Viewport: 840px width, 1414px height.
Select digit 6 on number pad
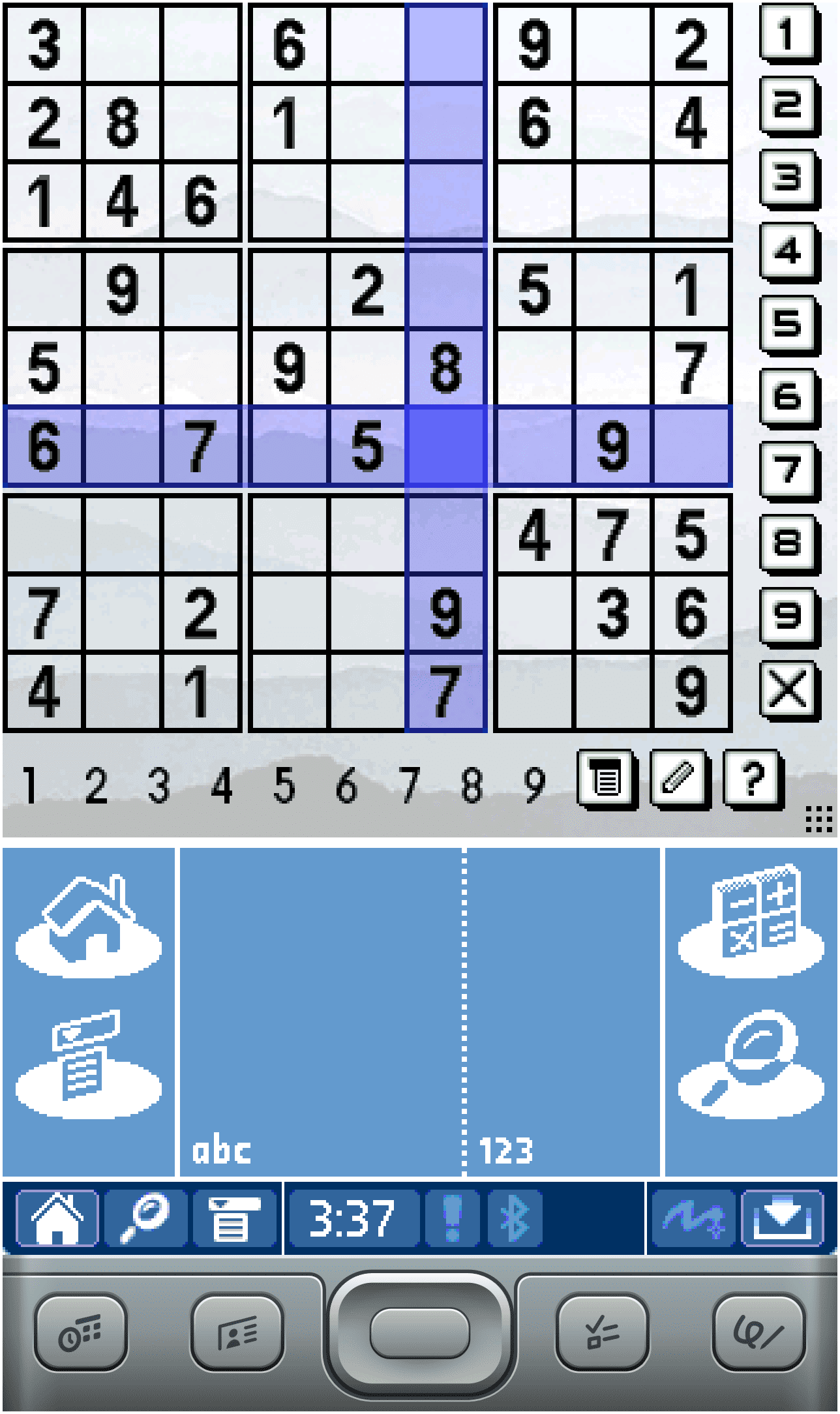tap(788, 398)
